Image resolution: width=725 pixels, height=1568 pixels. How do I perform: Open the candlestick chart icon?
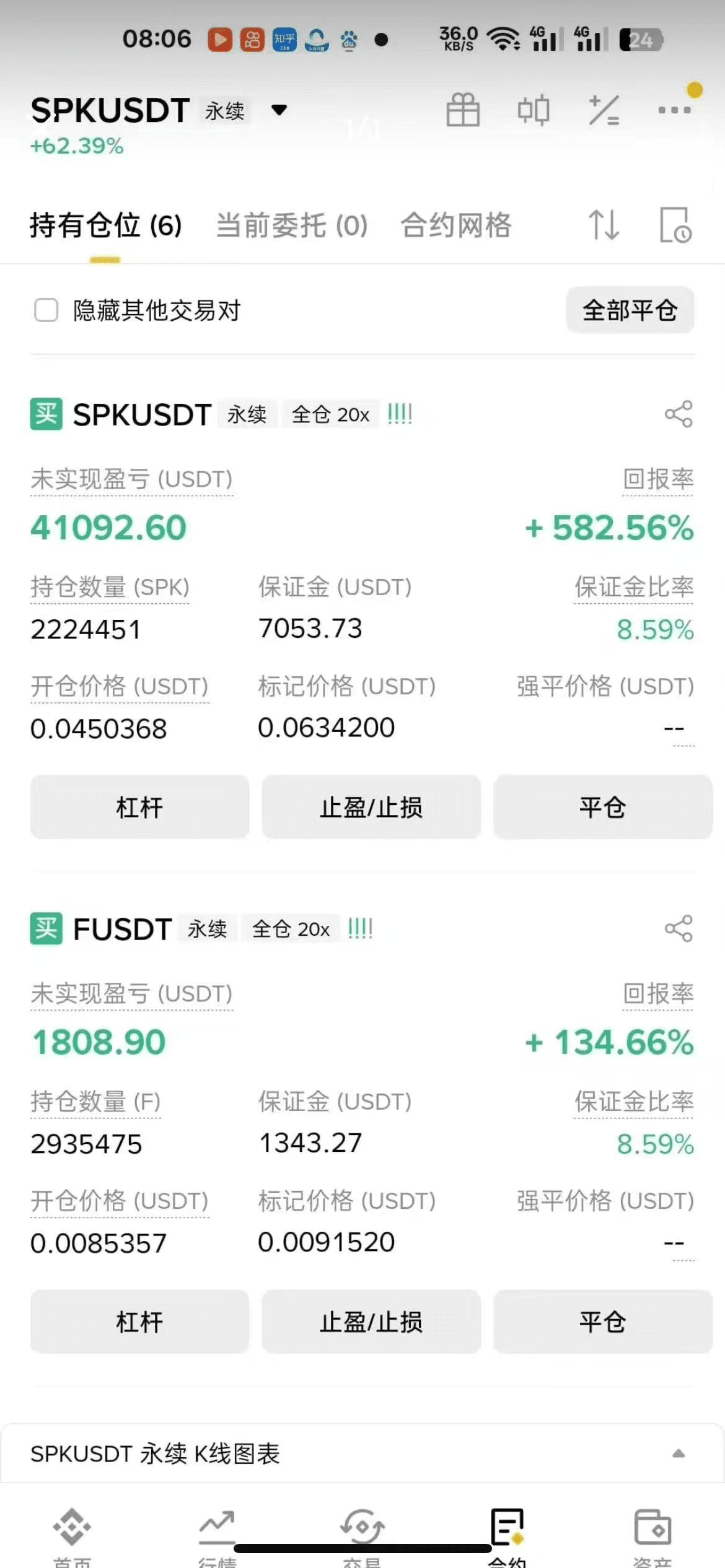point(534,110)
